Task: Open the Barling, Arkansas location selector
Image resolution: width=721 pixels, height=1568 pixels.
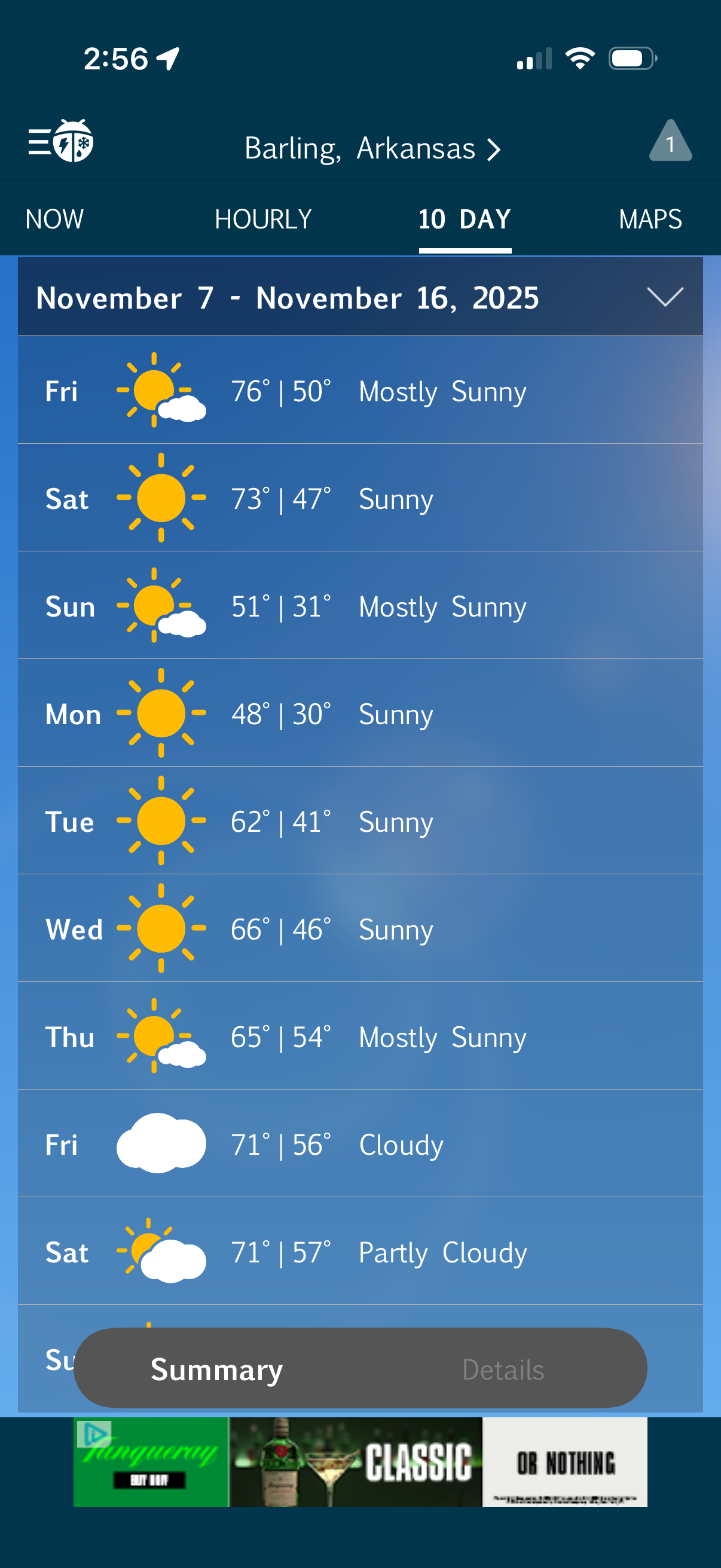Action: pyautogui.click(x=371, y=148)
